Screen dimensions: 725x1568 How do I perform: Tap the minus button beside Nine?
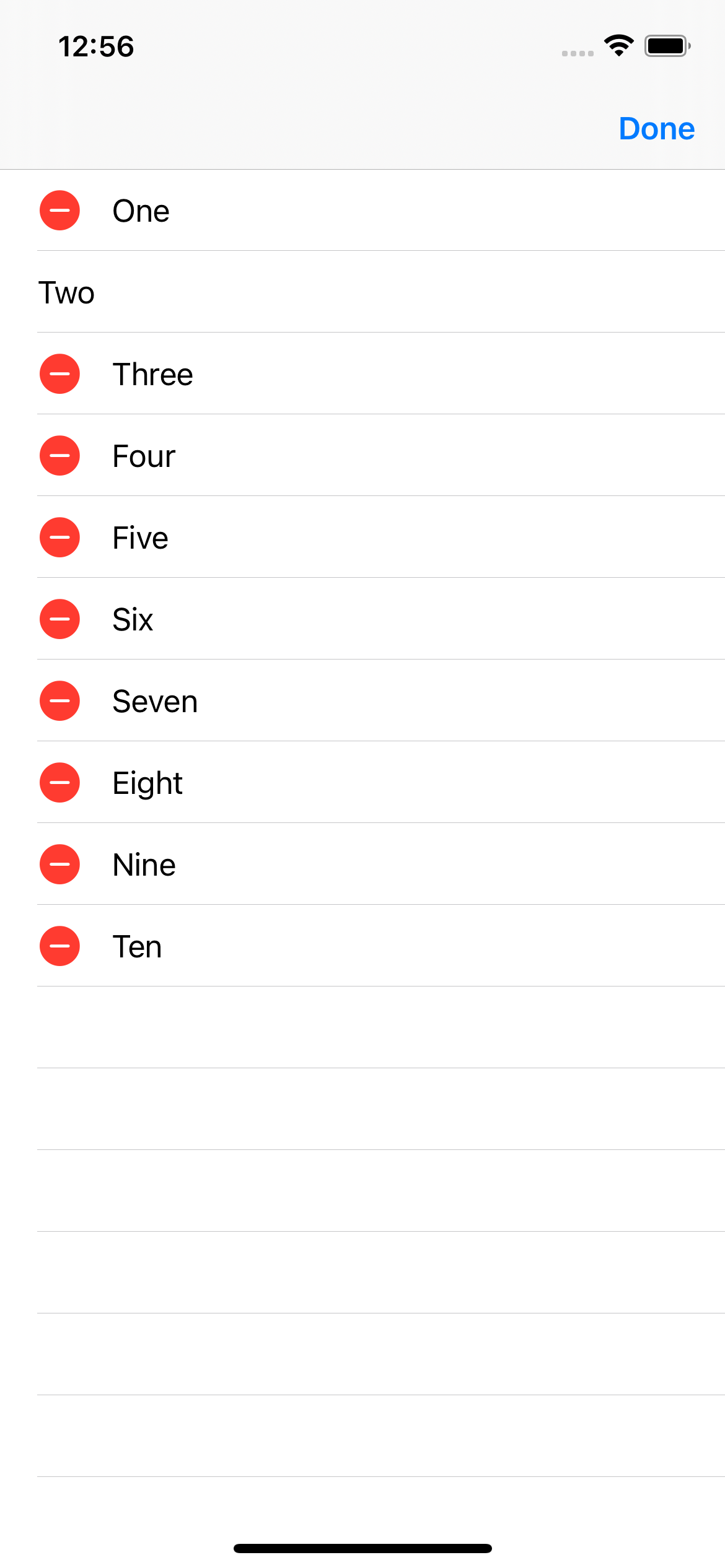tap(59, 865)
